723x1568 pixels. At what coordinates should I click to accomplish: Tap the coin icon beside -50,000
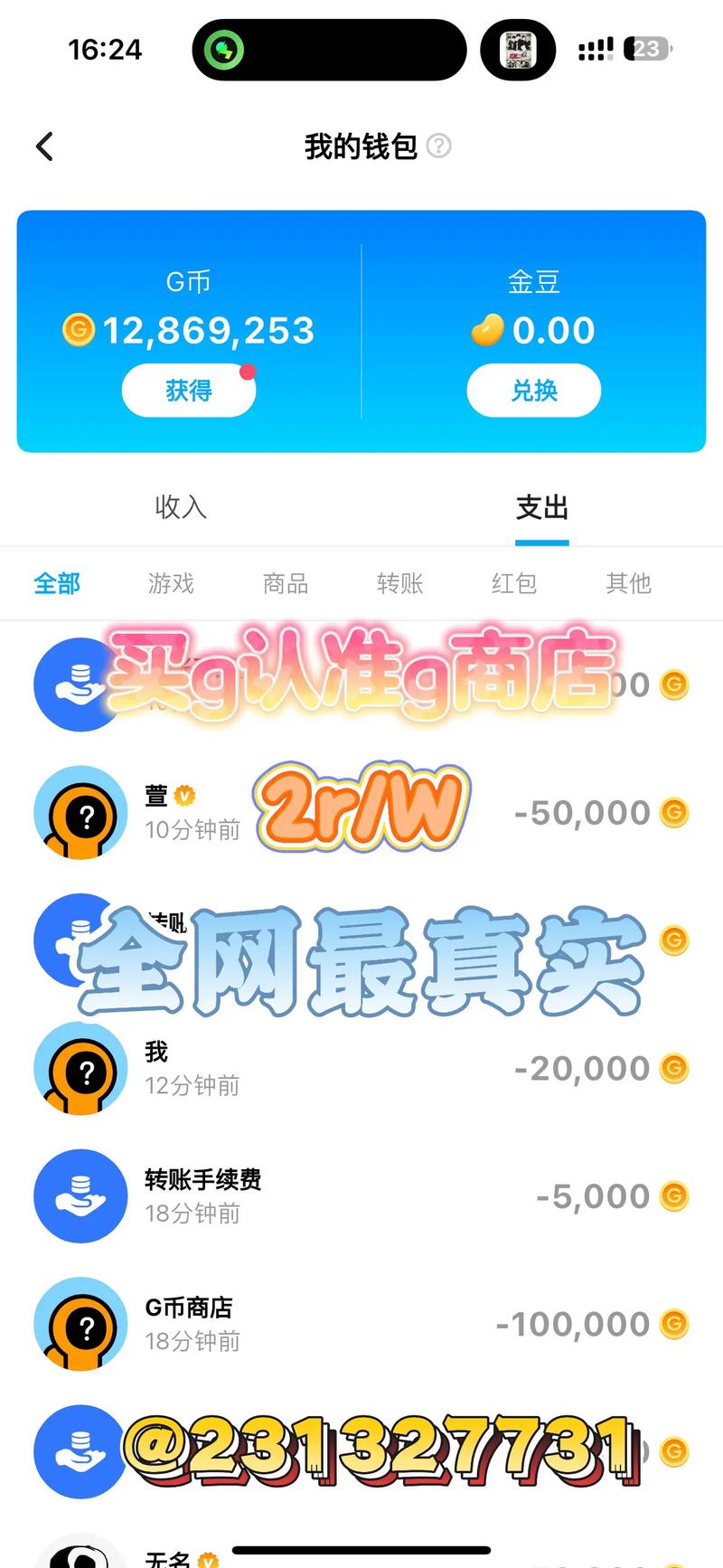tap(672, 812)
